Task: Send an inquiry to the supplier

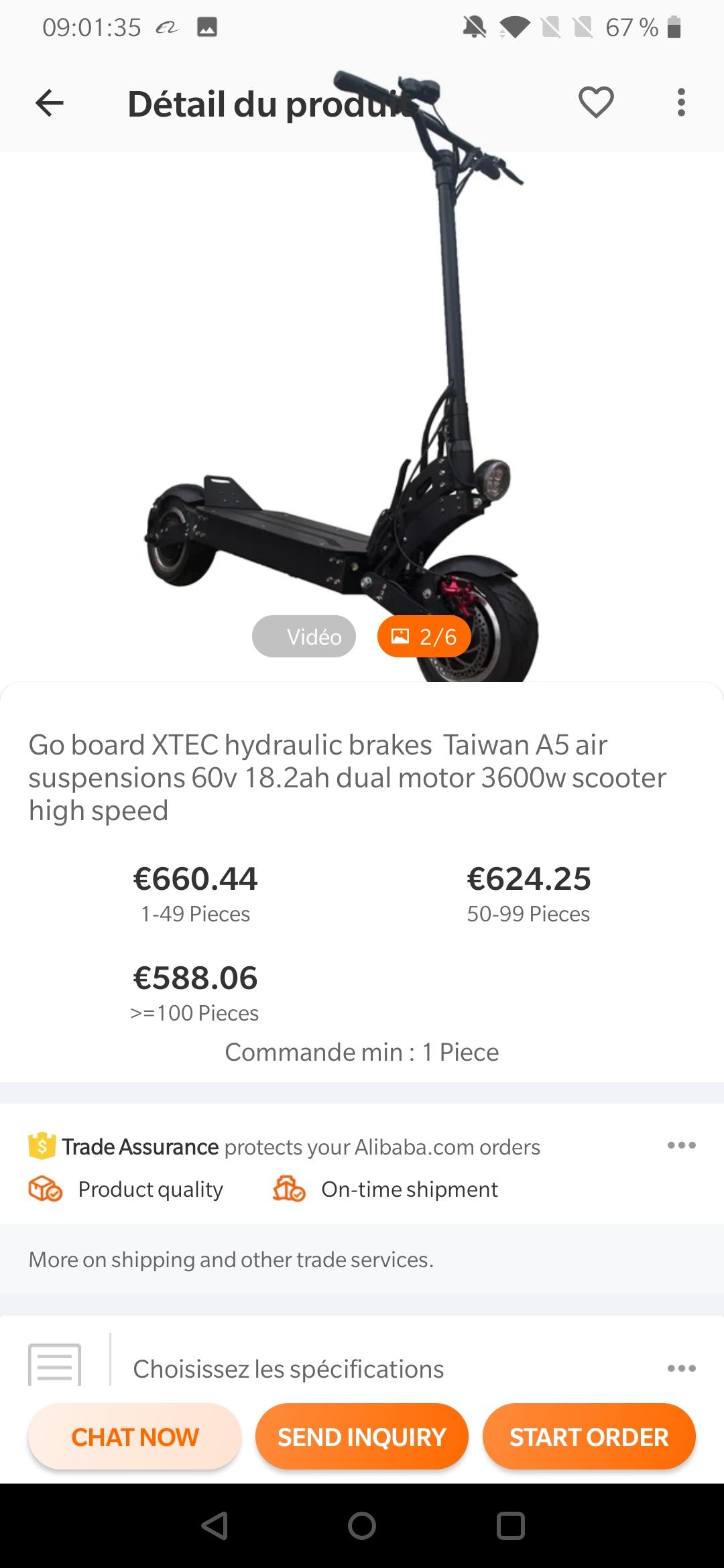Action: click(x=362, y=1437)
